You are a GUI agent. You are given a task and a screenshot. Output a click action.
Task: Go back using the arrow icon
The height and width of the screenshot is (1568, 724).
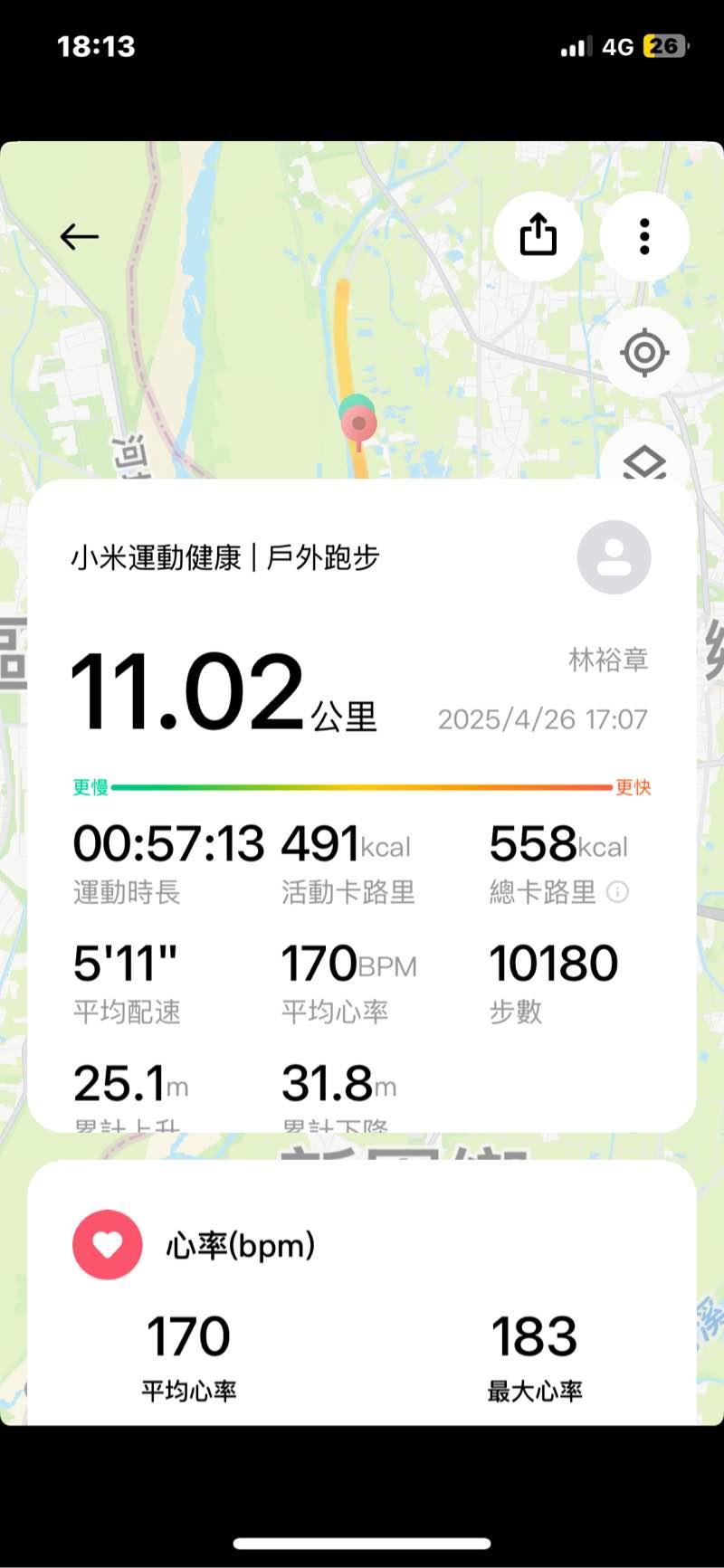79,237
